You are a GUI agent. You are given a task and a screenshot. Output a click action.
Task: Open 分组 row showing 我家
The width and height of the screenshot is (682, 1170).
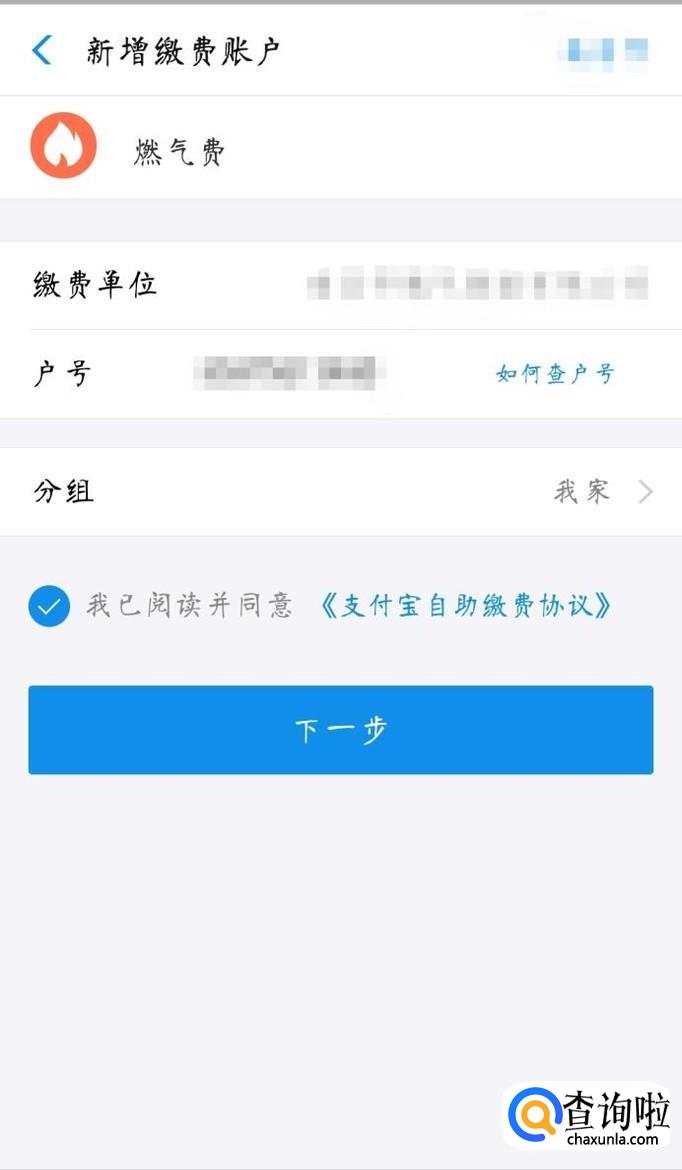tap(340, 491)
